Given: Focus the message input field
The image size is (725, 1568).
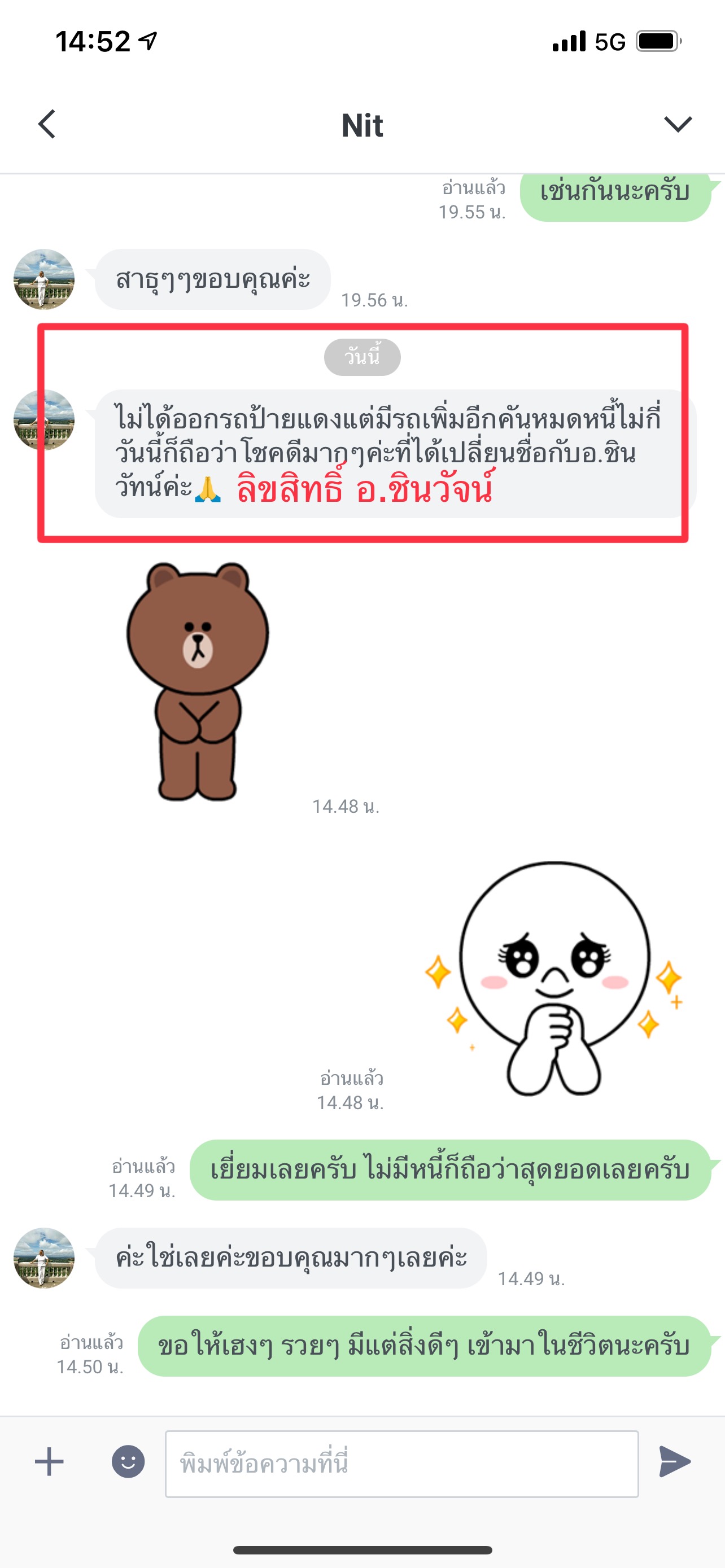Looking at the screenshot, I should click(x=402, y=1464).
